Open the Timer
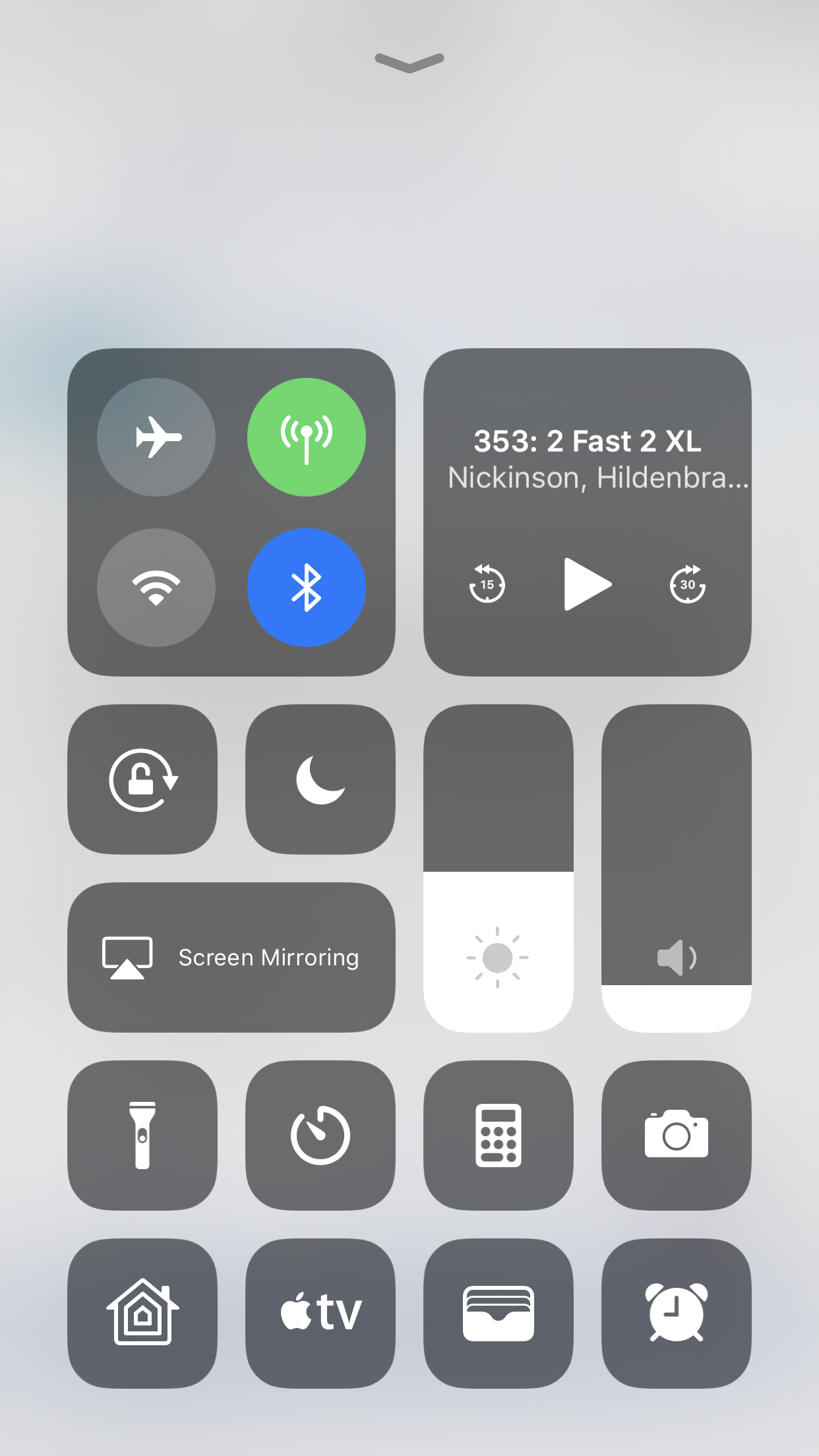The image size is (819, 1456). click(320, 1136)
